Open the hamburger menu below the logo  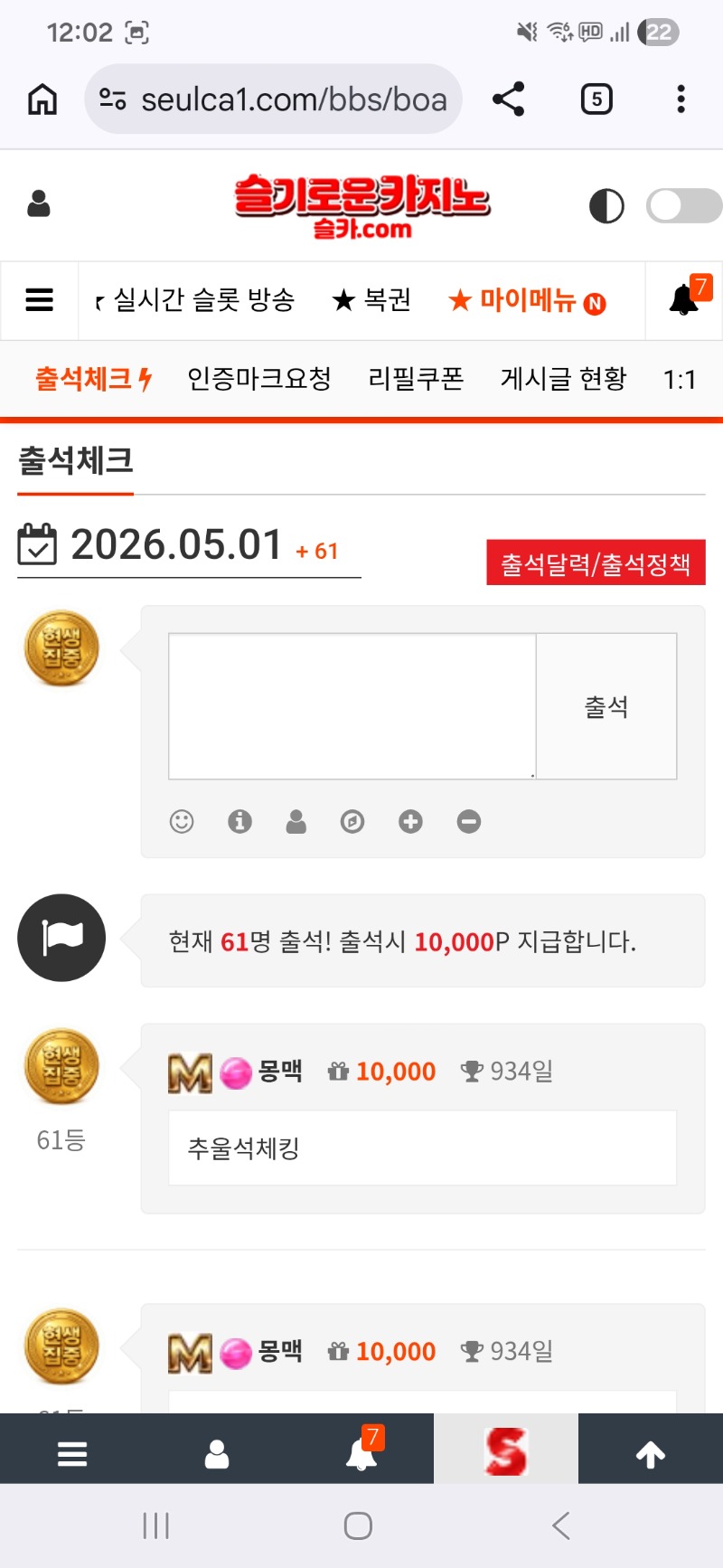[x=39, y=300]
